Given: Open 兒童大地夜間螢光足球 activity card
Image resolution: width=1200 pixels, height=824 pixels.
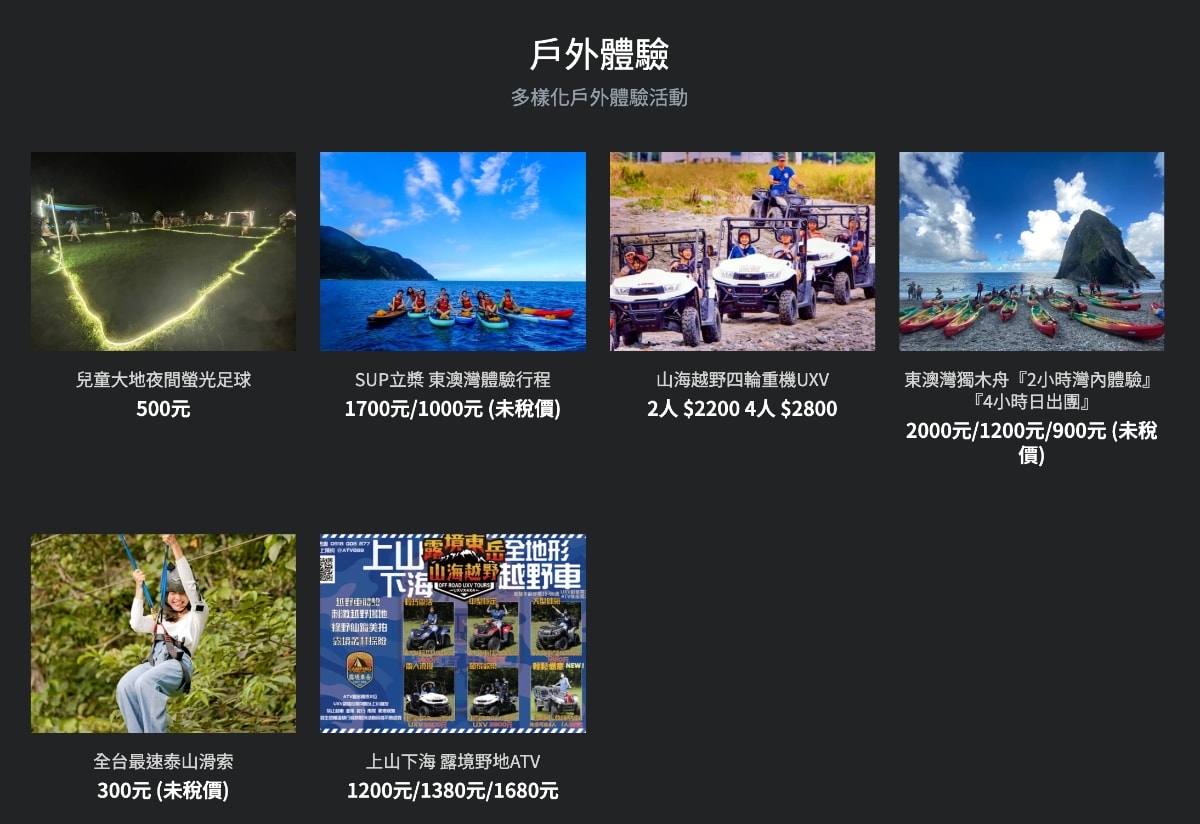Looking at the screenshot, I should click(163, 252).
